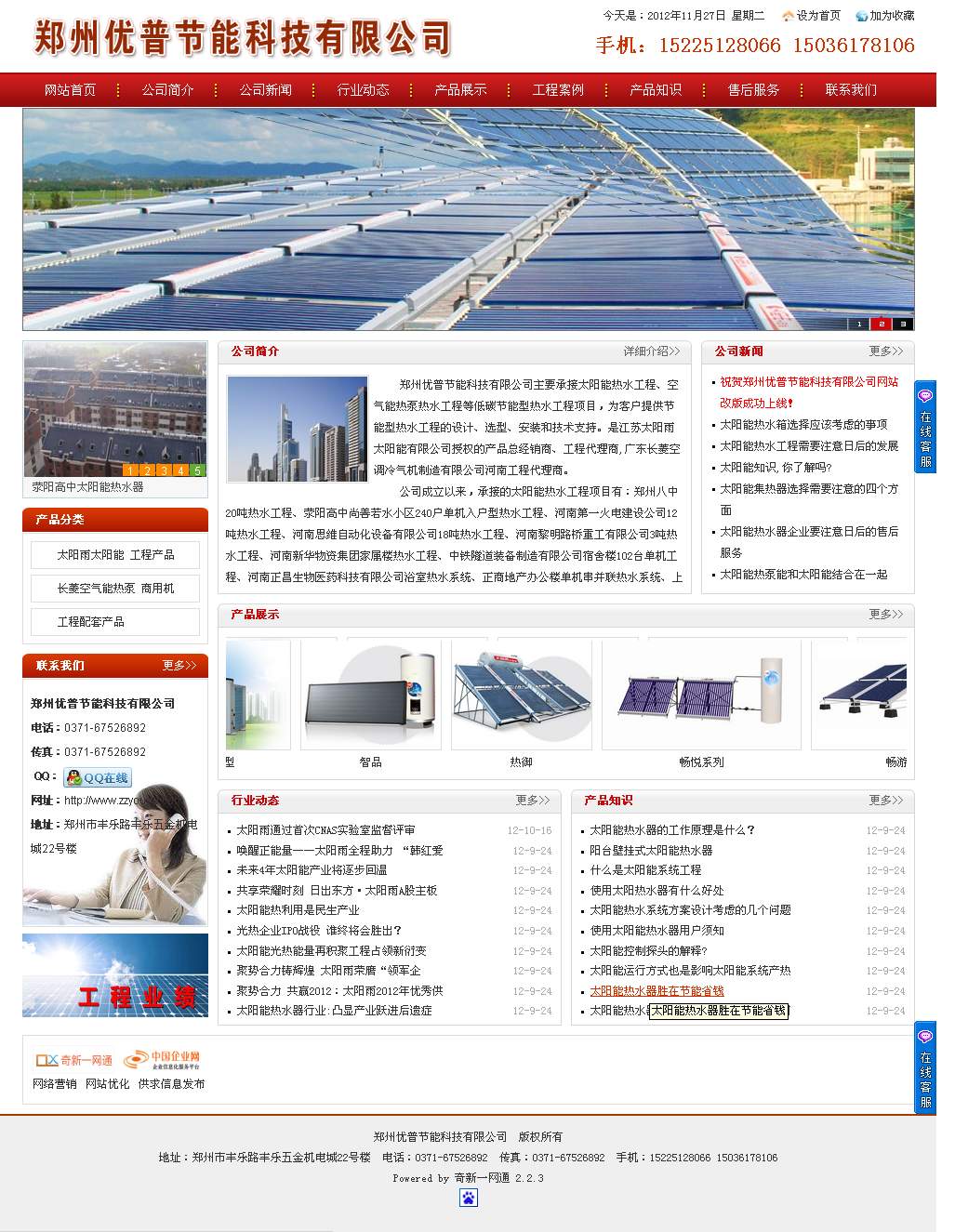Open the 长菱空气能热泵 商用机 category
Image resolution: width=955 pixels, height=1232 pixels.
pos(115,589)
